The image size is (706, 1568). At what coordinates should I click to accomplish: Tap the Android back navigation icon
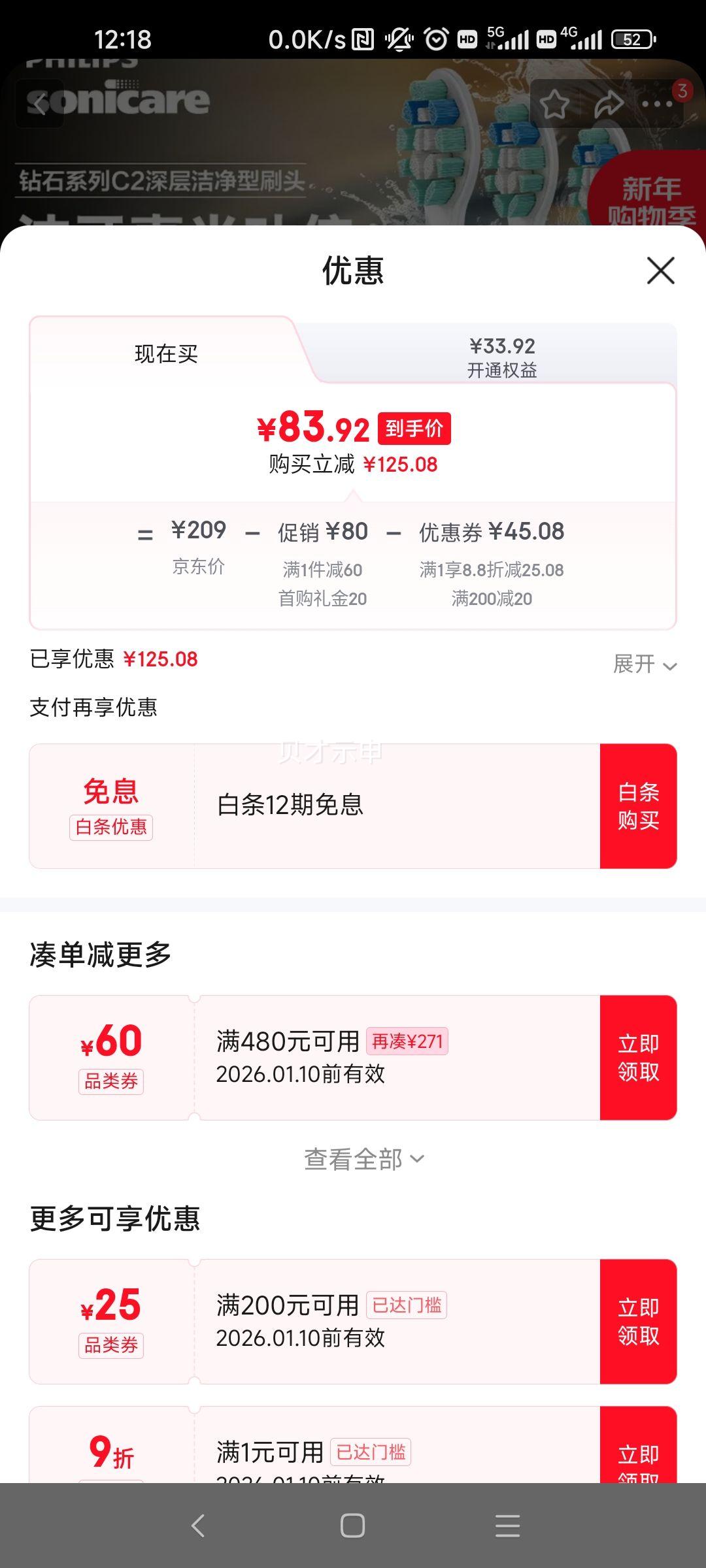(197, 1524)
